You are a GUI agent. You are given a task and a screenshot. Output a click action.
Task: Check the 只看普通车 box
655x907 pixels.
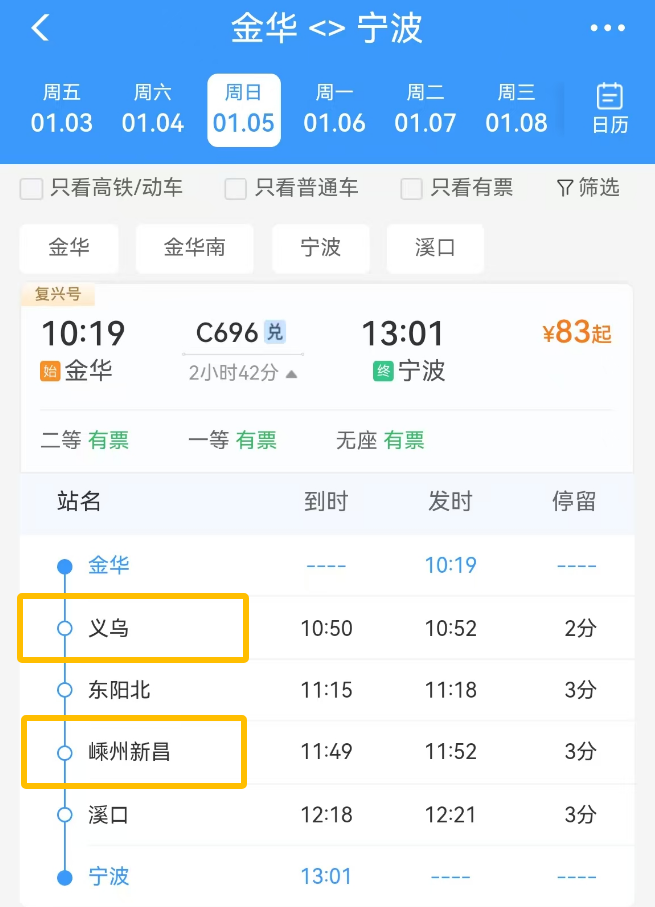click(x=236, y=188)
